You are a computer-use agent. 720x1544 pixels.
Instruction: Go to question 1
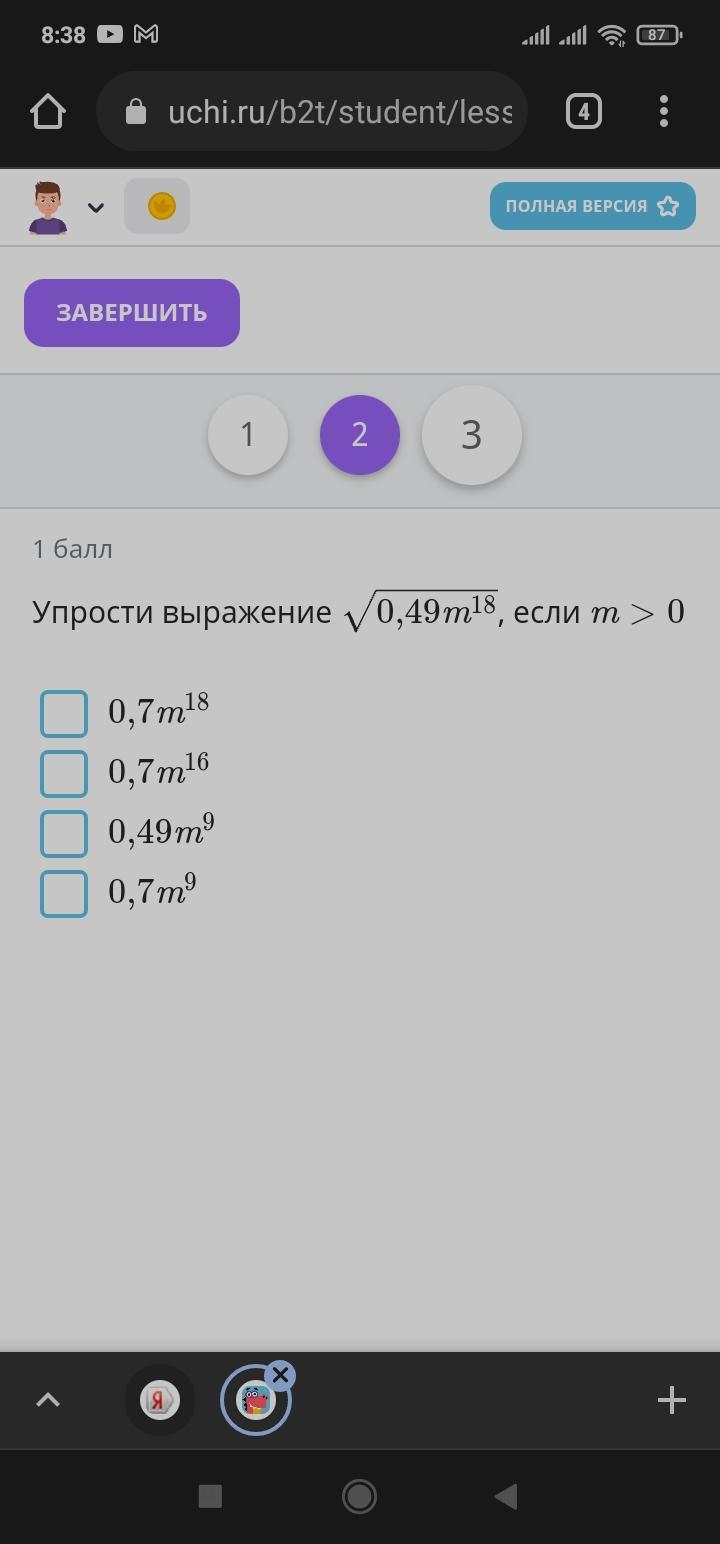[248, 435]
